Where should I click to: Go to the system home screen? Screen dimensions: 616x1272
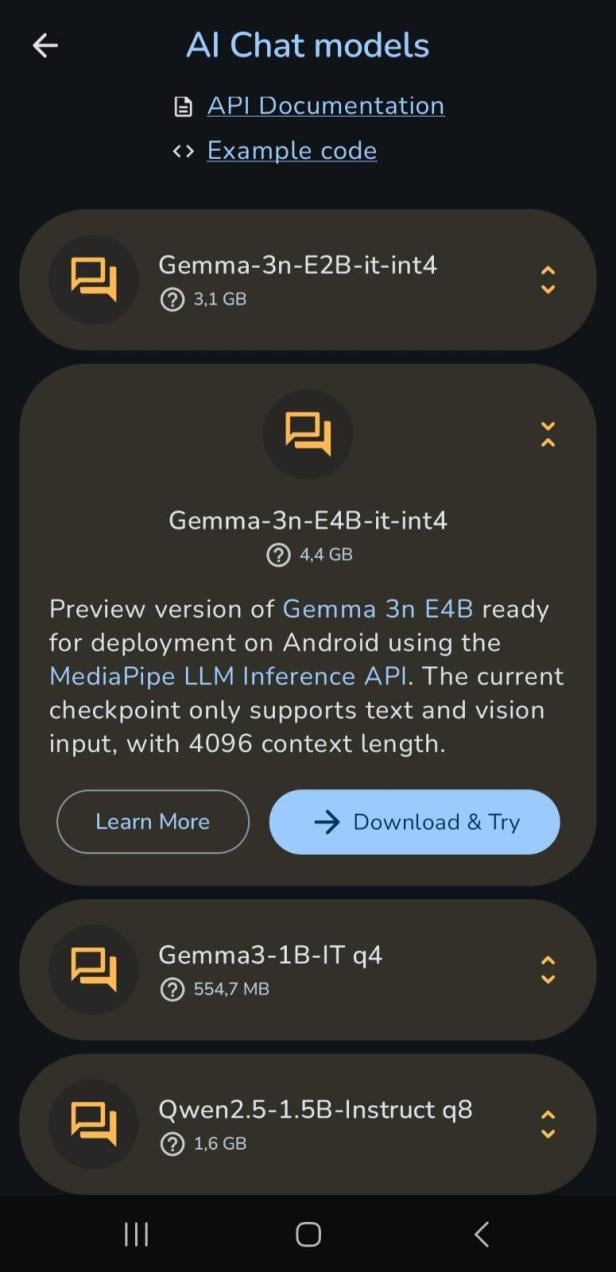point(308,1234)
